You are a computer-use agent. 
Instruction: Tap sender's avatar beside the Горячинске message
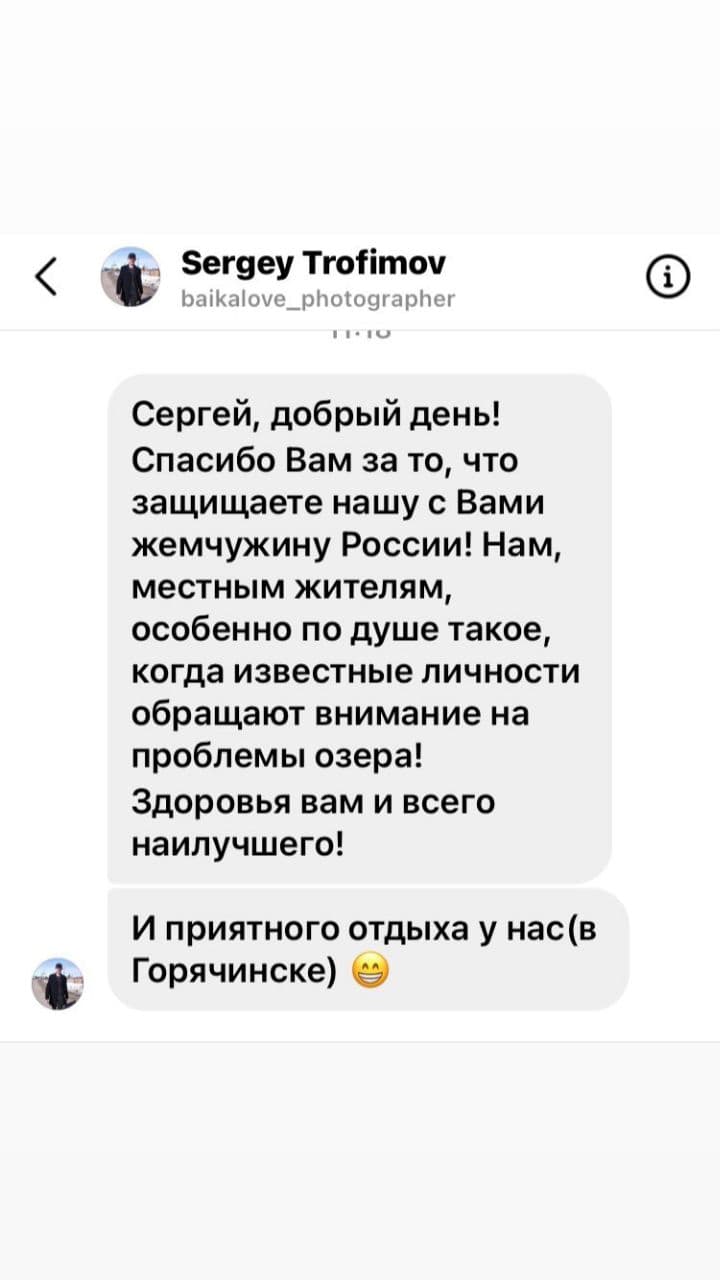(58, 981)
